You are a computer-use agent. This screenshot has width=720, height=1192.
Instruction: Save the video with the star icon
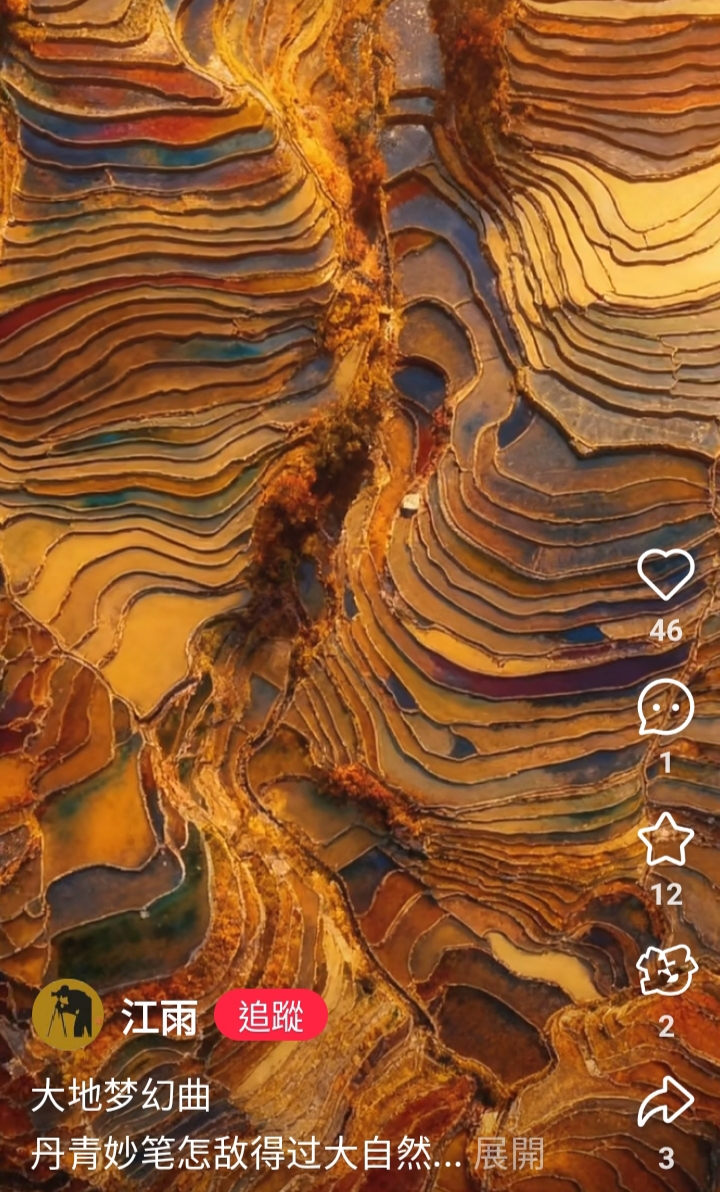(666, 840)
